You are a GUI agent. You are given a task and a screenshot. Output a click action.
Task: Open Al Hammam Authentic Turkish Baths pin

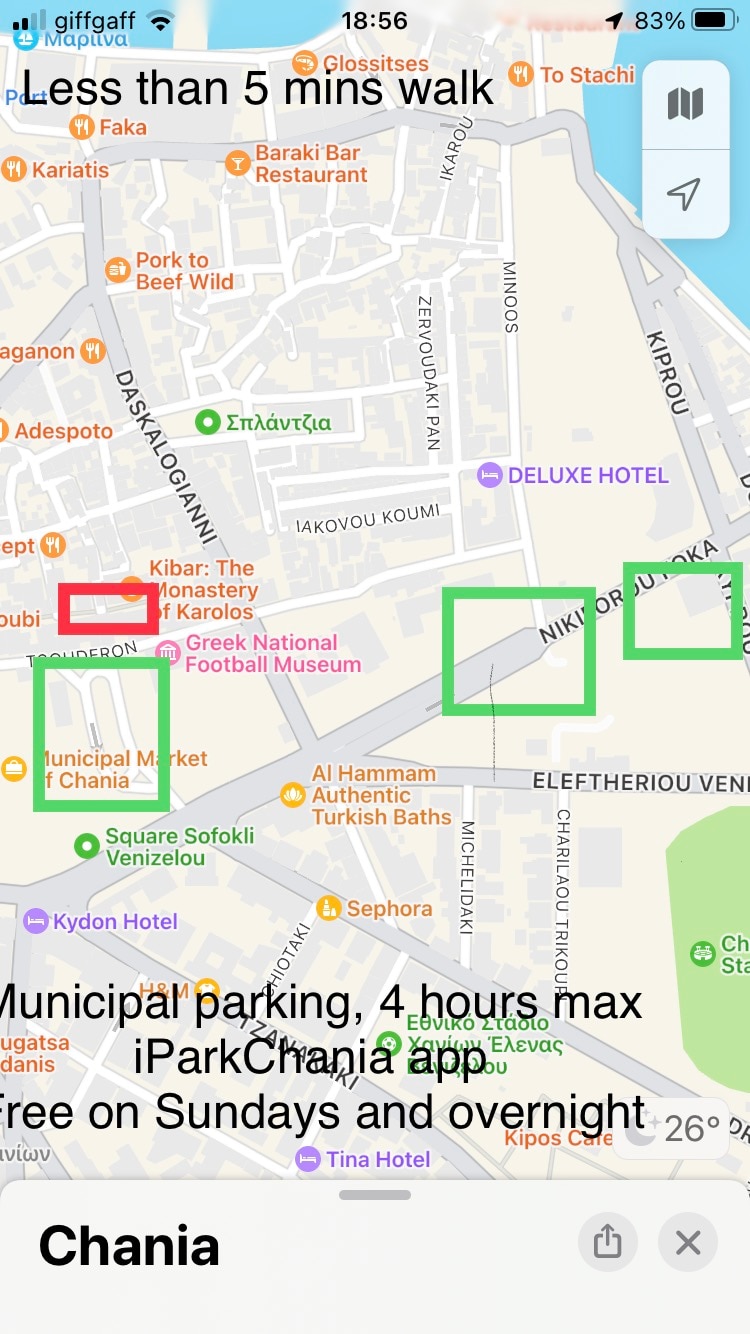coord(293,795)
